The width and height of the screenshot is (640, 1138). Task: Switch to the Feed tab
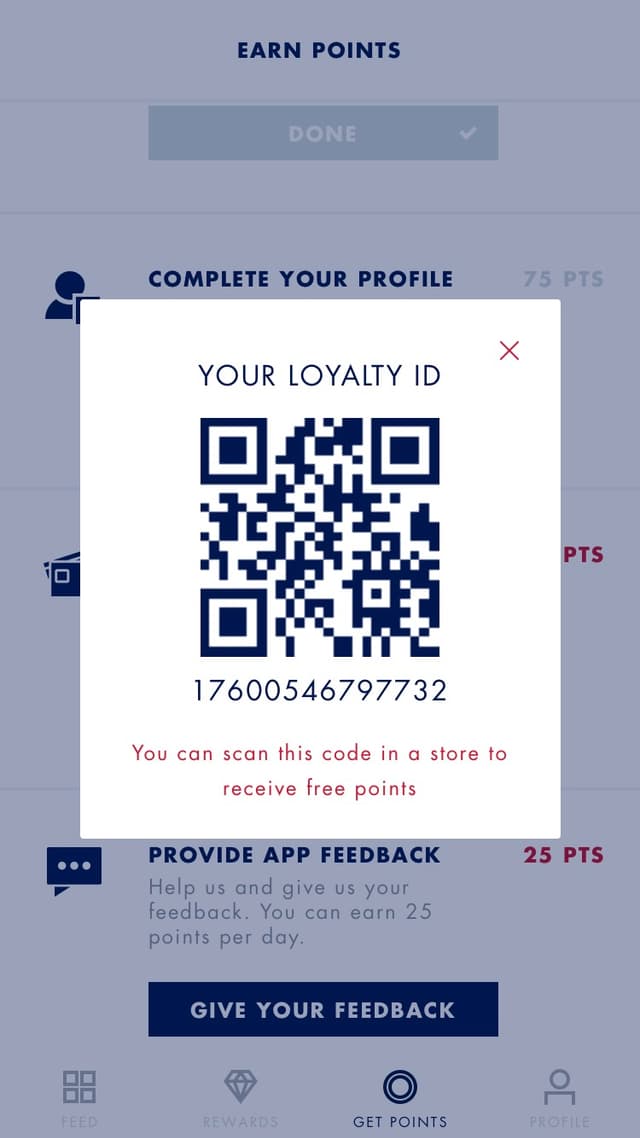[x=79, y=1097]
